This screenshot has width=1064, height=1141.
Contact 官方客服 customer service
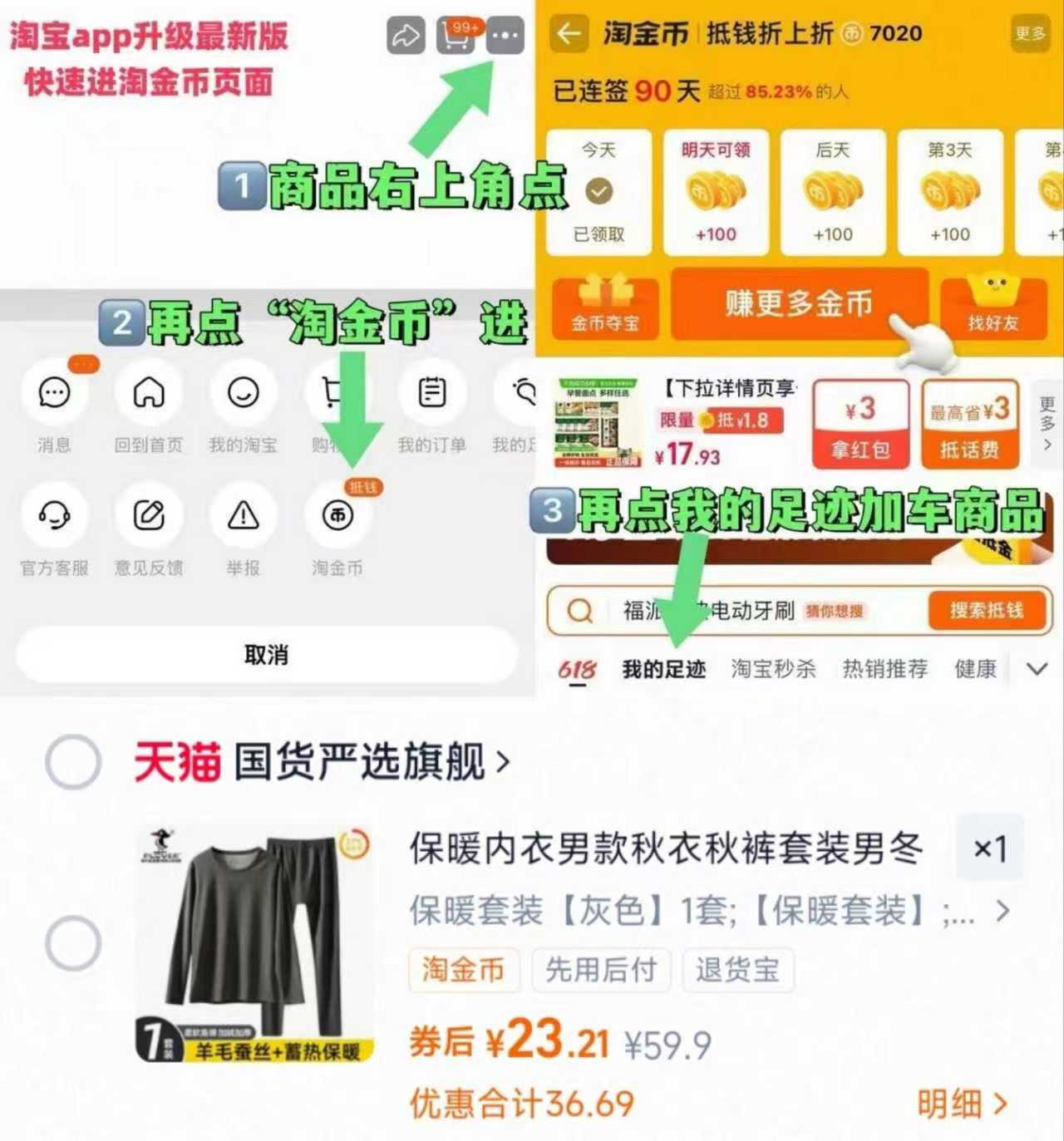(x=53, y=517)
